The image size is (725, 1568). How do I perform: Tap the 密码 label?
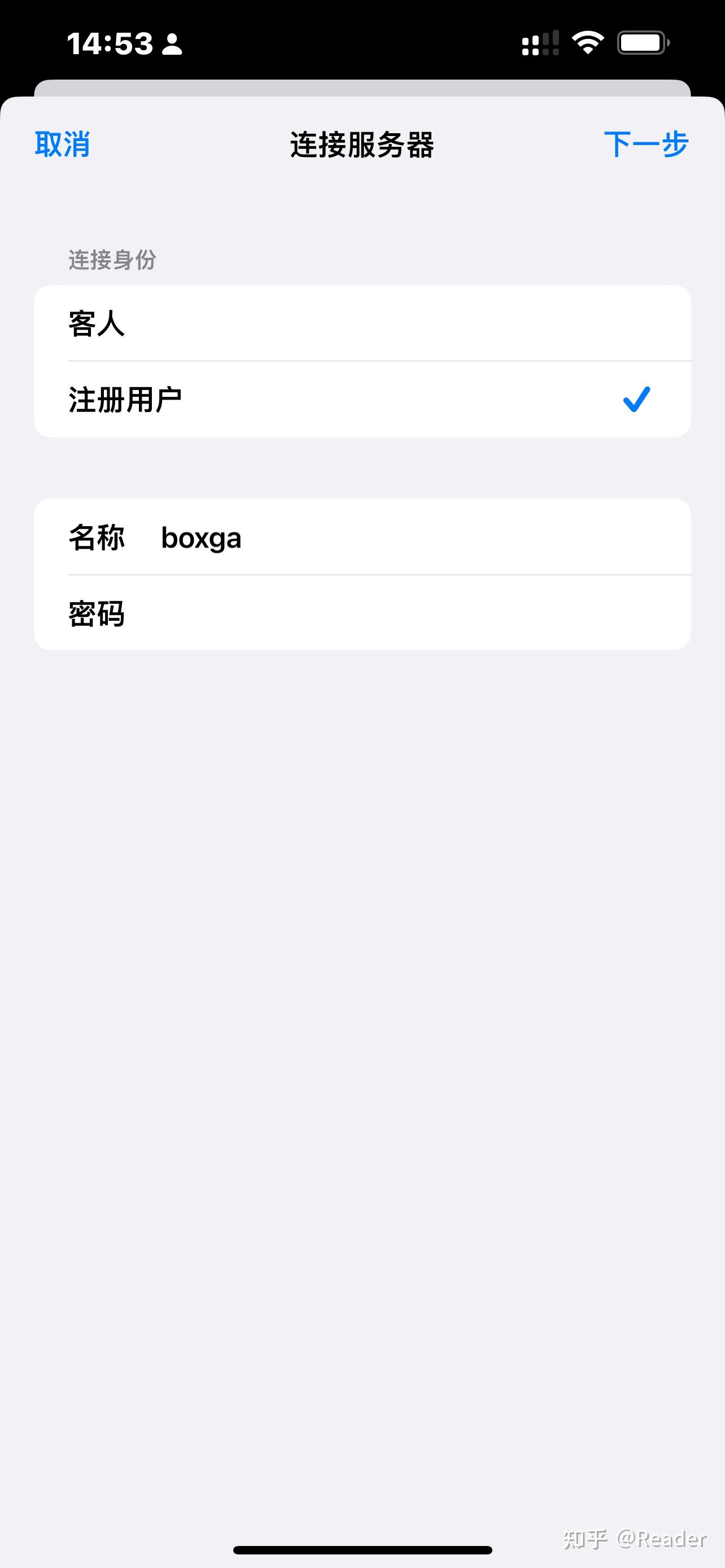(x=97, y=614)
